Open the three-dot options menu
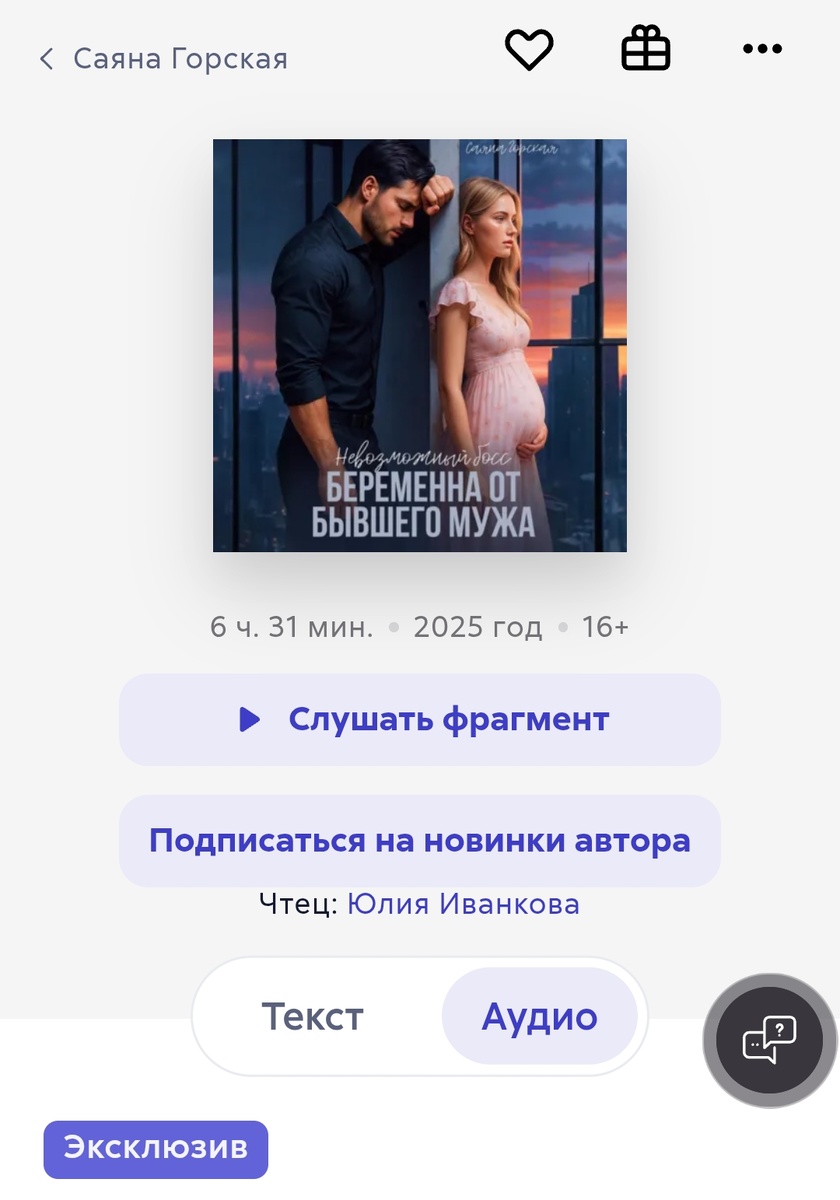 [762, 48]
